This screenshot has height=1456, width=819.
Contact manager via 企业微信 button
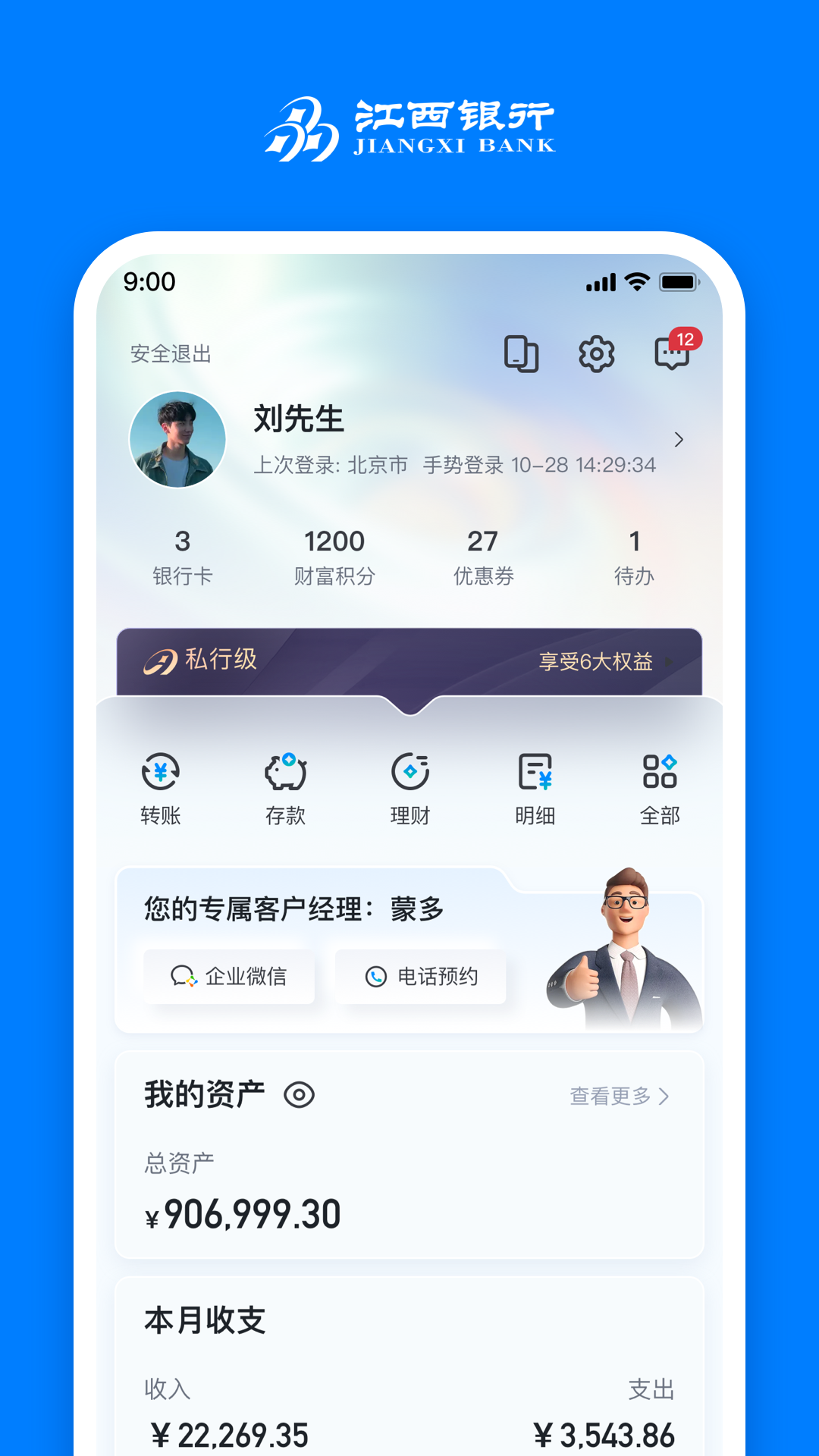pos(229,977)
